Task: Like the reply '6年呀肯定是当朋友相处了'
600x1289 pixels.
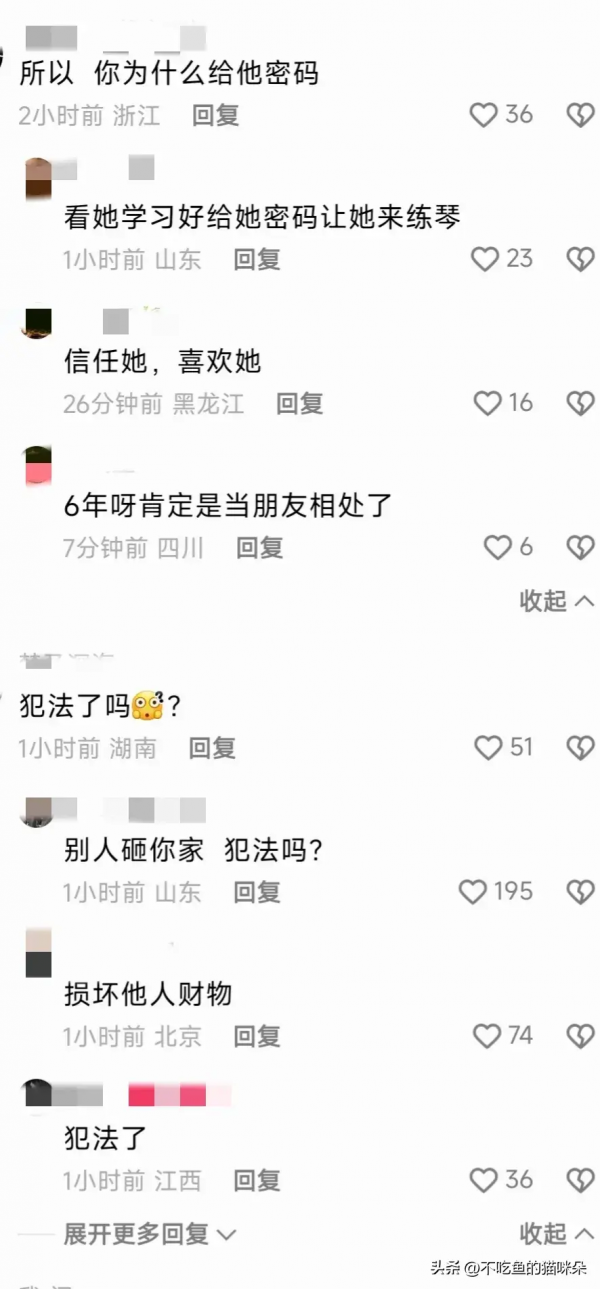Action: (498, 547)
